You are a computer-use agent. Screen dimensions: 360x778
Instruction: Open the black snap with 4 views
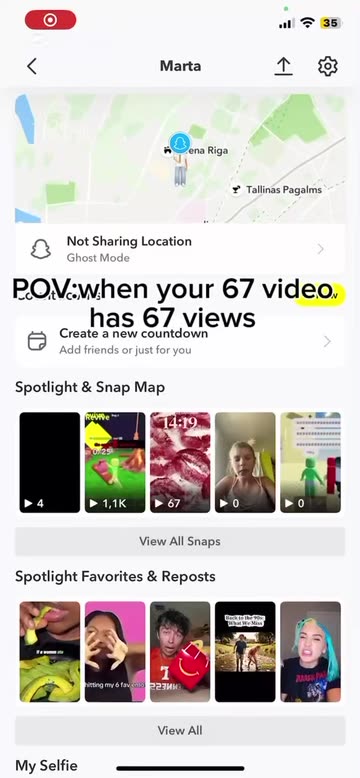(50, 462)
